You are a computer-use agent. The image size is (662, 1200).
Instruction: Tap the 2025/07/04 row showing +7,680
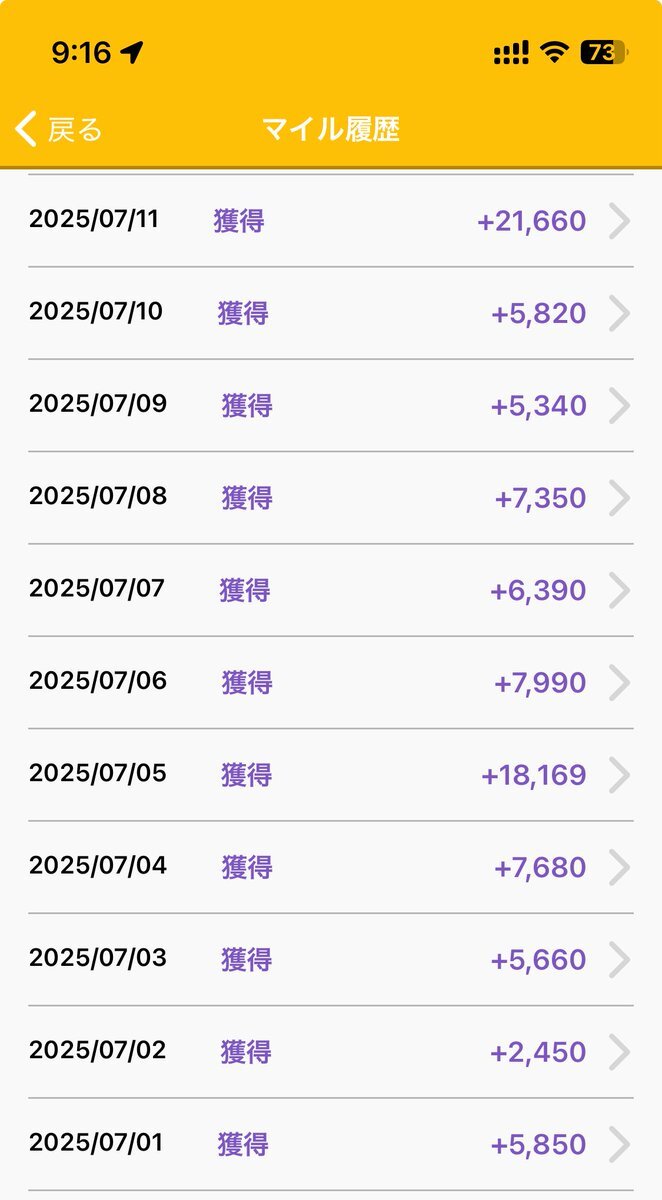pyautogui.click(x=331, y=867)
